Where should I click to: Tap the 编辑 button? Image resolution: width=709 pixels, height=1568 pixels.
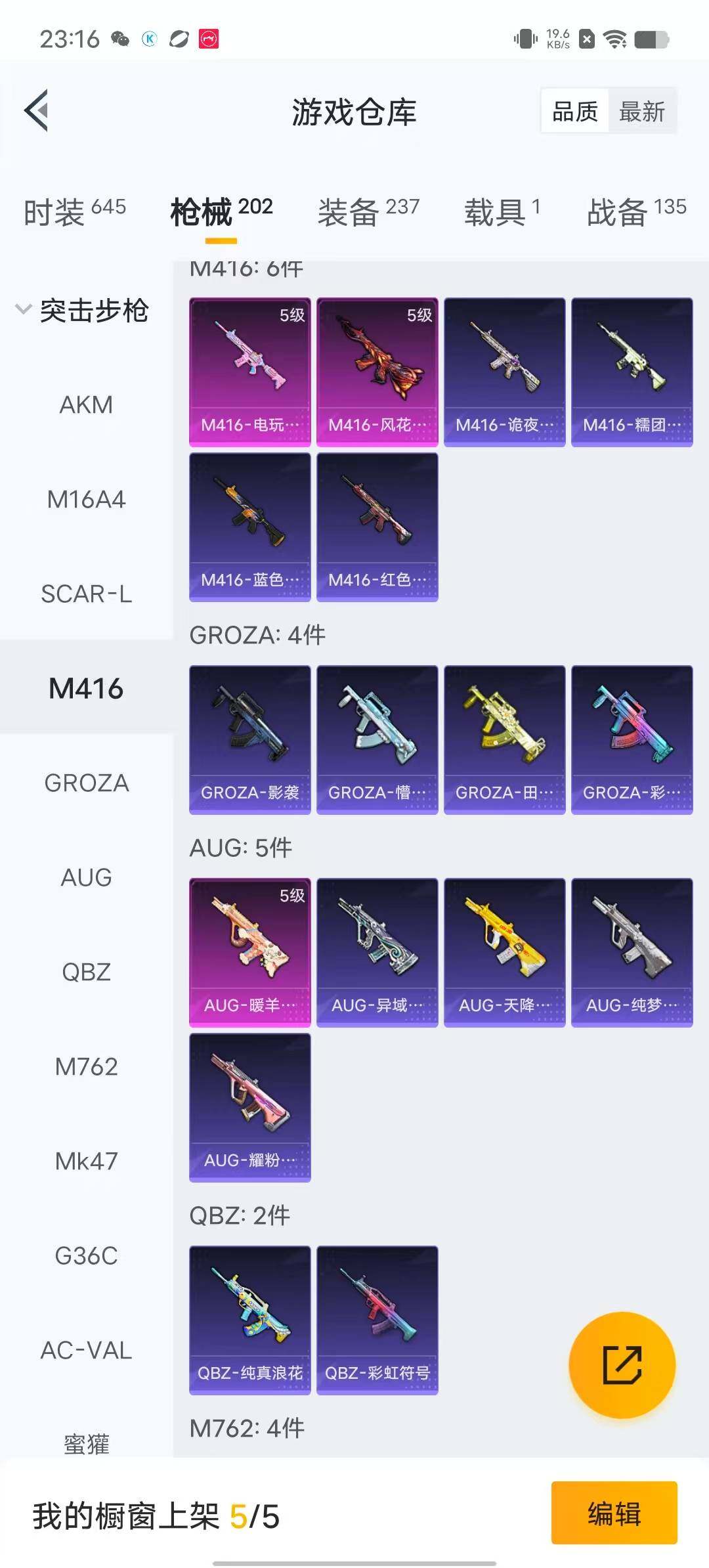(x=614, y=1513)
